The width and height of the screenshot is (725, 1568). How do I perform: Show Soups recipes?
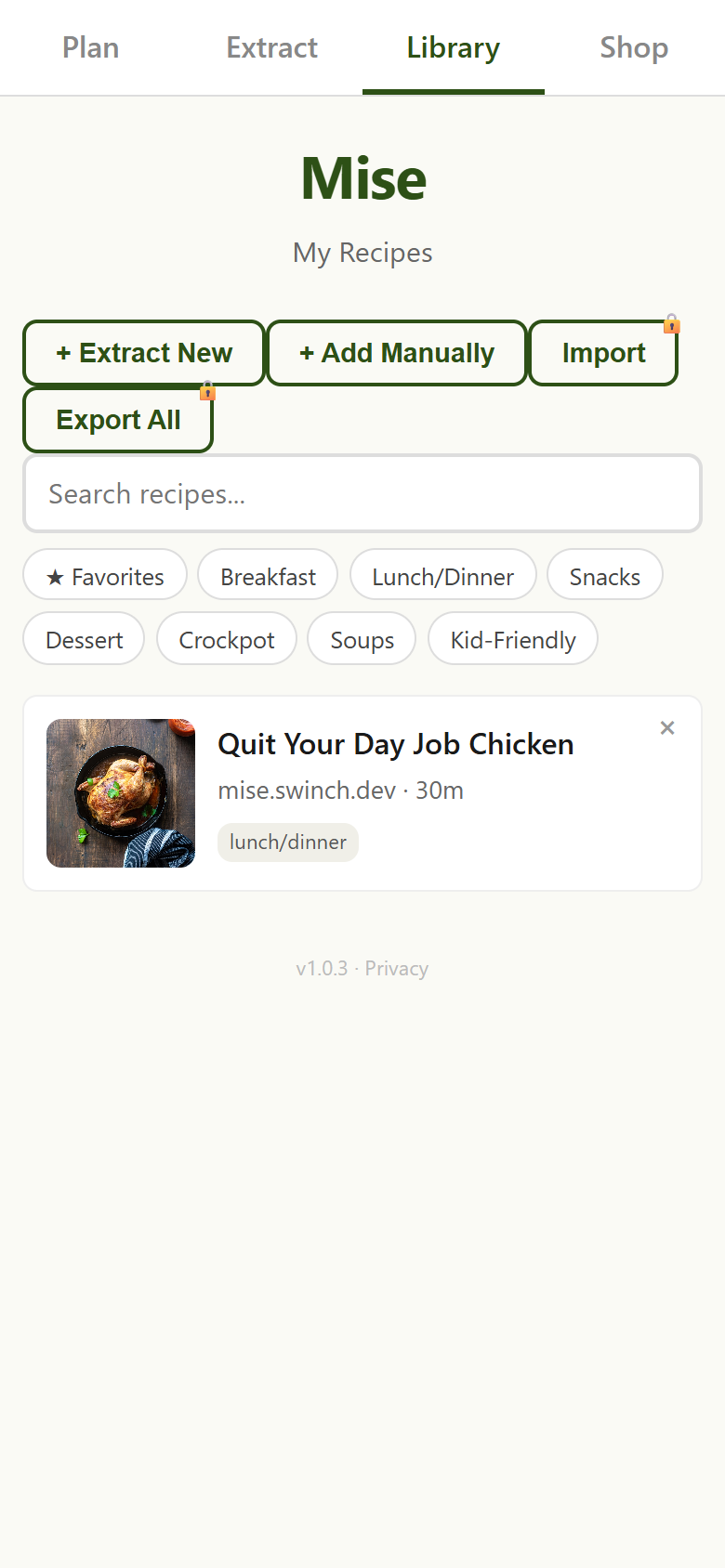[362, 640]
